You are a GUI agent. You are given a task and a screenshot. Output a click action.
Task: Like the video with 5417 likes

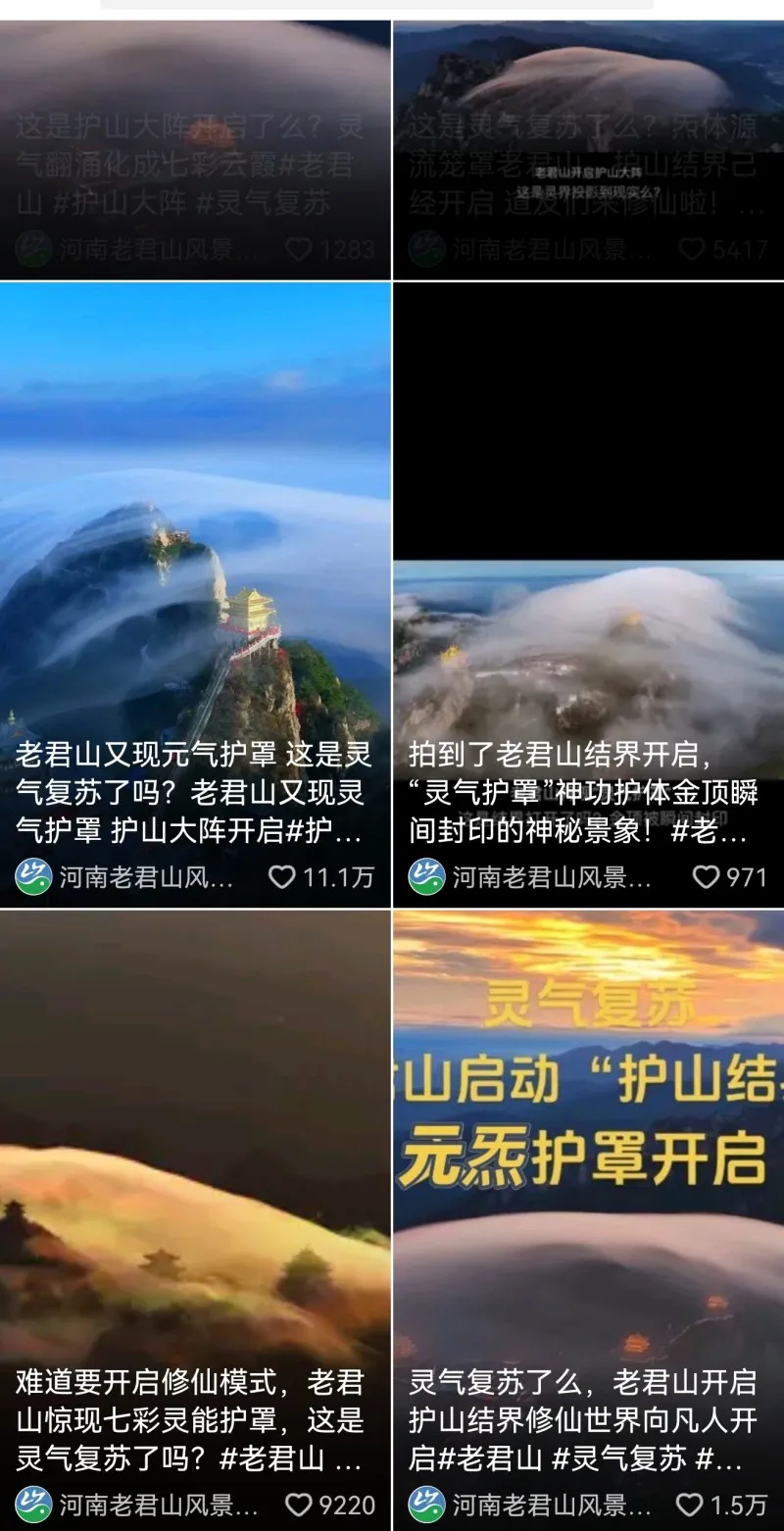[x=692, y=249]
